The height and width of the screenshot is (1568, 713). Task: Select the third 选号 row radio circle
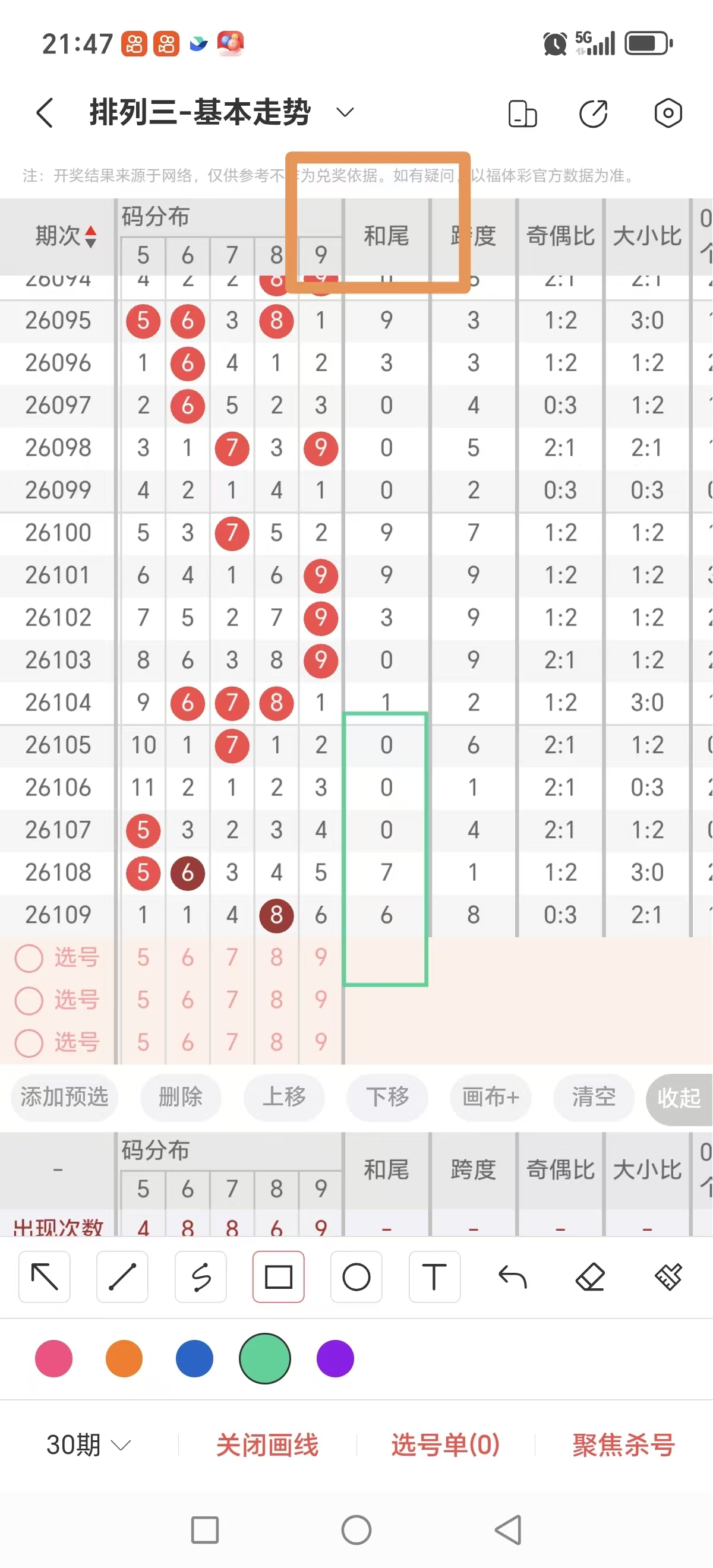click(29, 1042)
